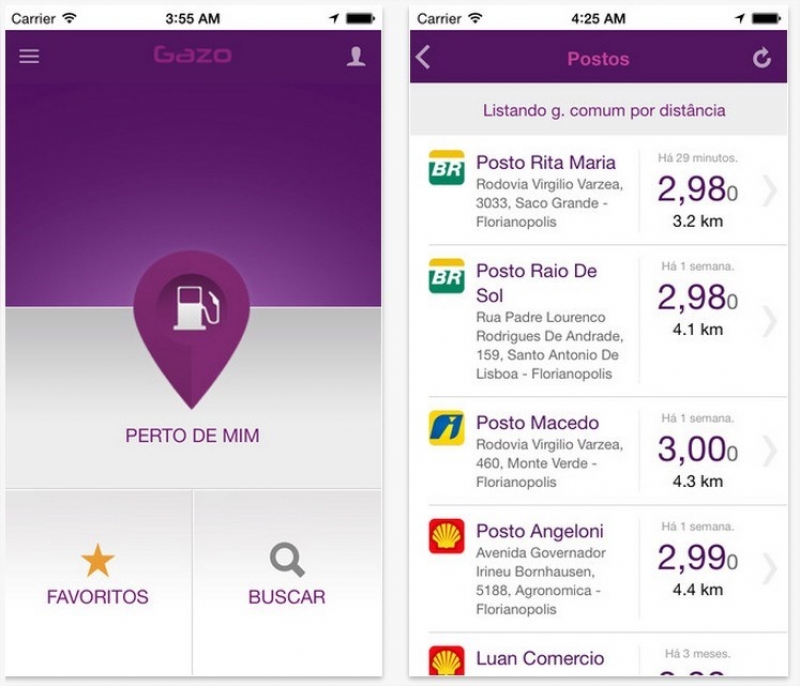The height and width of the screenshot is (686, 800).
Task: View Posto Angeloni station
Action: pyautogui.click(x=600, y=568)
